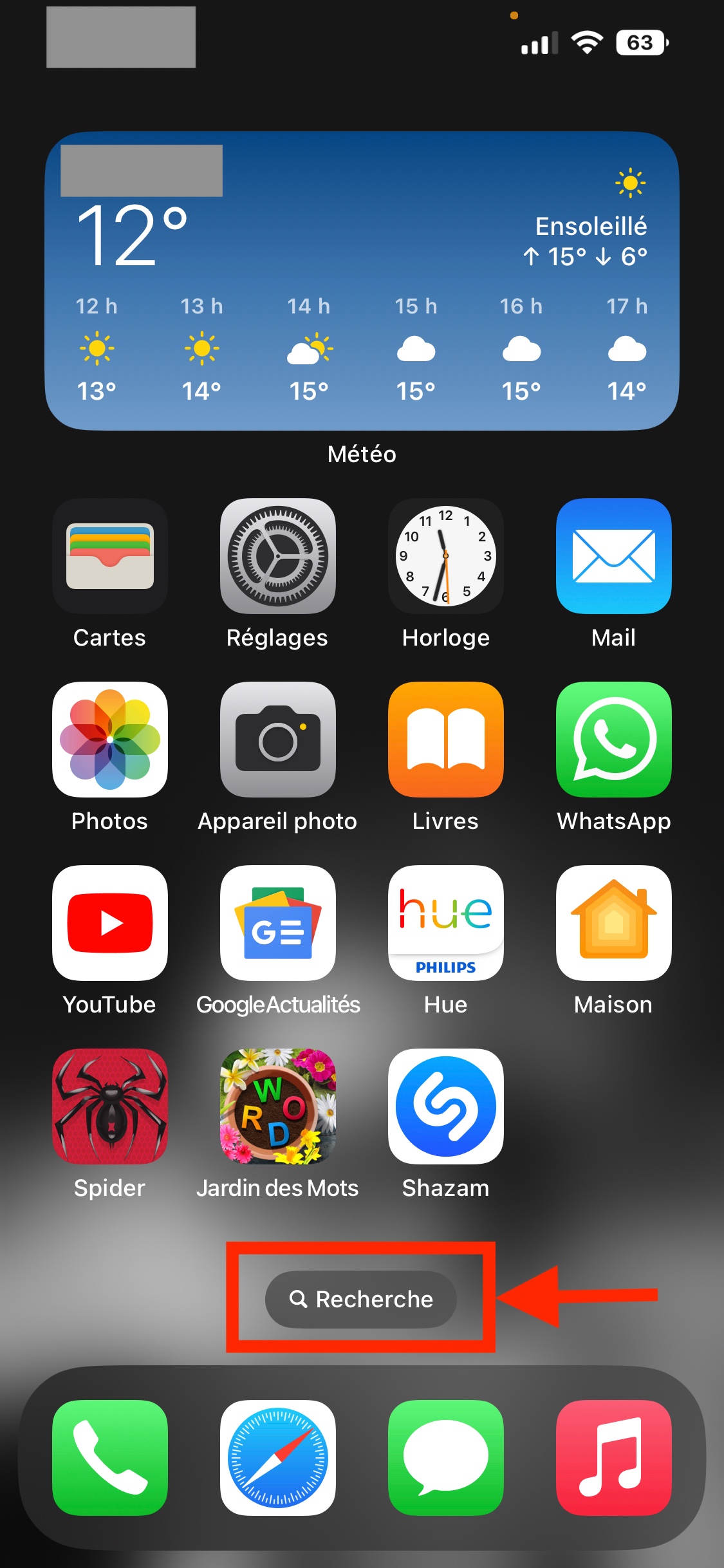This screenshot has width=724, height=1568.
Task: Launch the Jardin des Mots game
Action: (278, 1106)
